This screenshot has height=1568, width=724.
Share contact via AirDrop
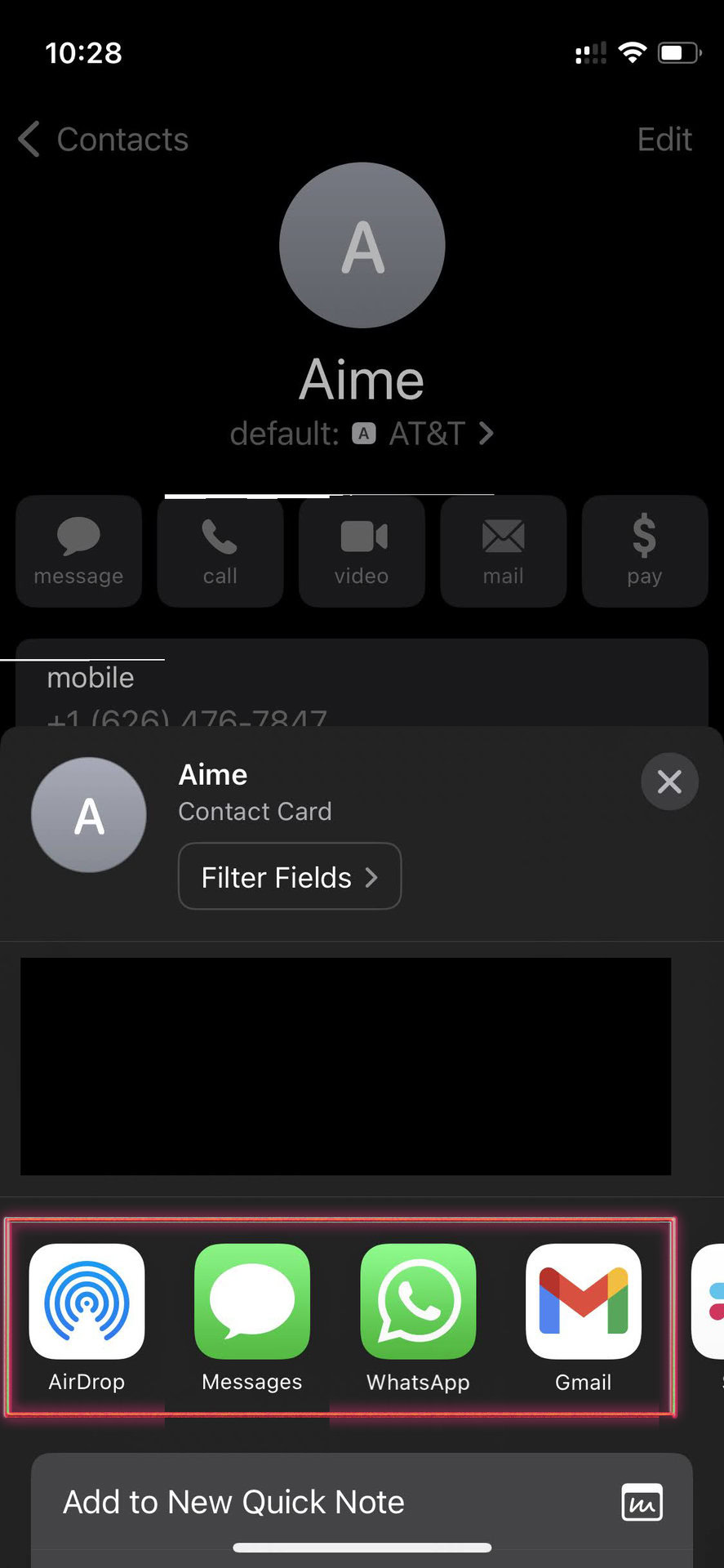tap(87, 1303)
